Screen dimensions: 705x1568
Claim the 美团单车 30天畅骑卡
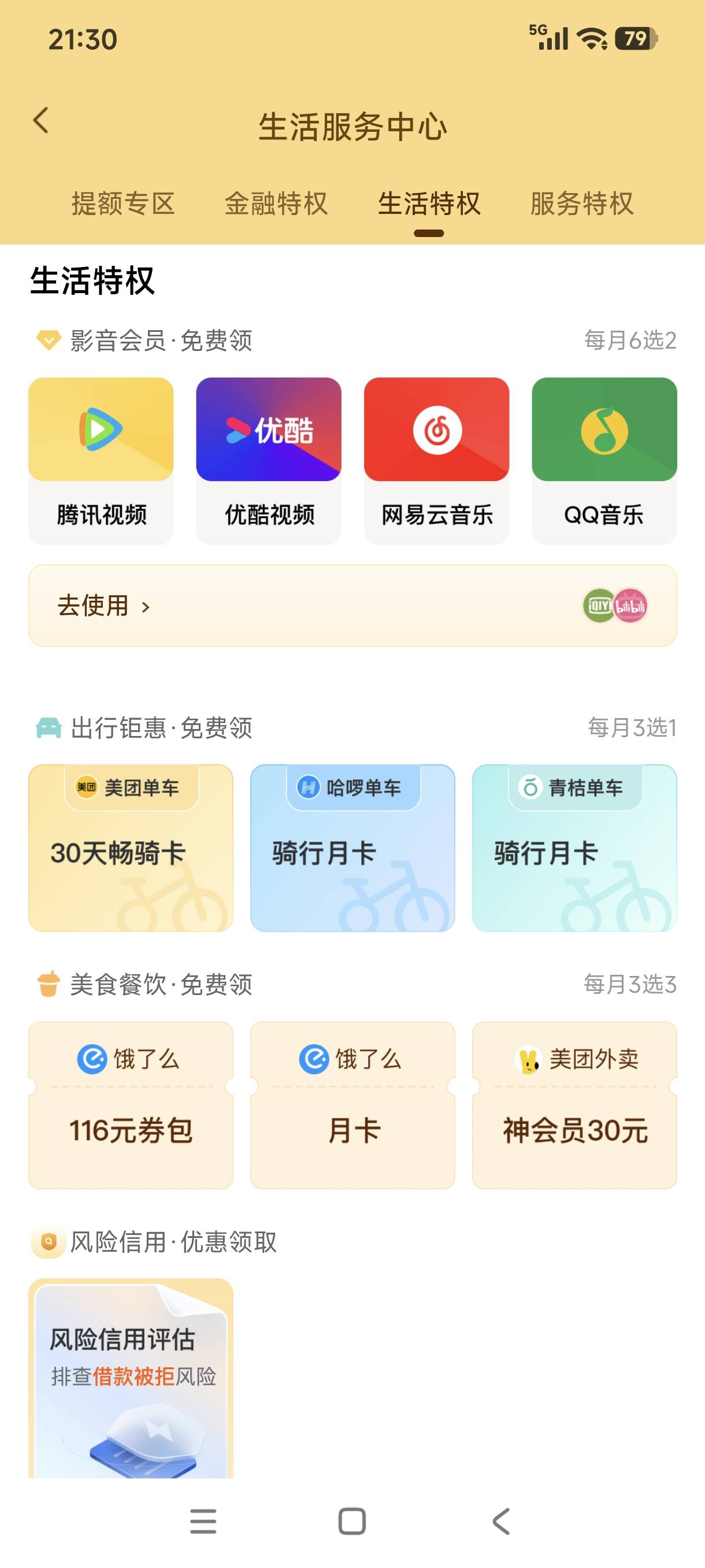click(x=131, y=848)
